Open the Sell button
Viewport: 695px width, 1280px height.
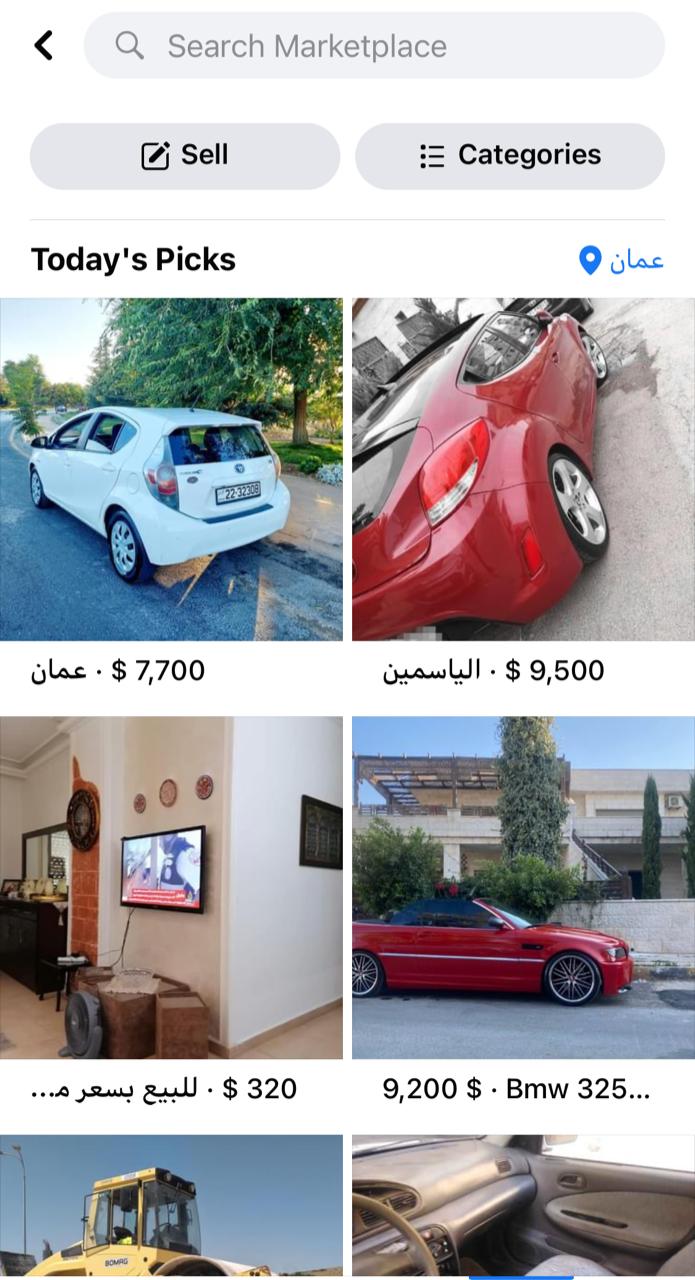coord(185,156)
